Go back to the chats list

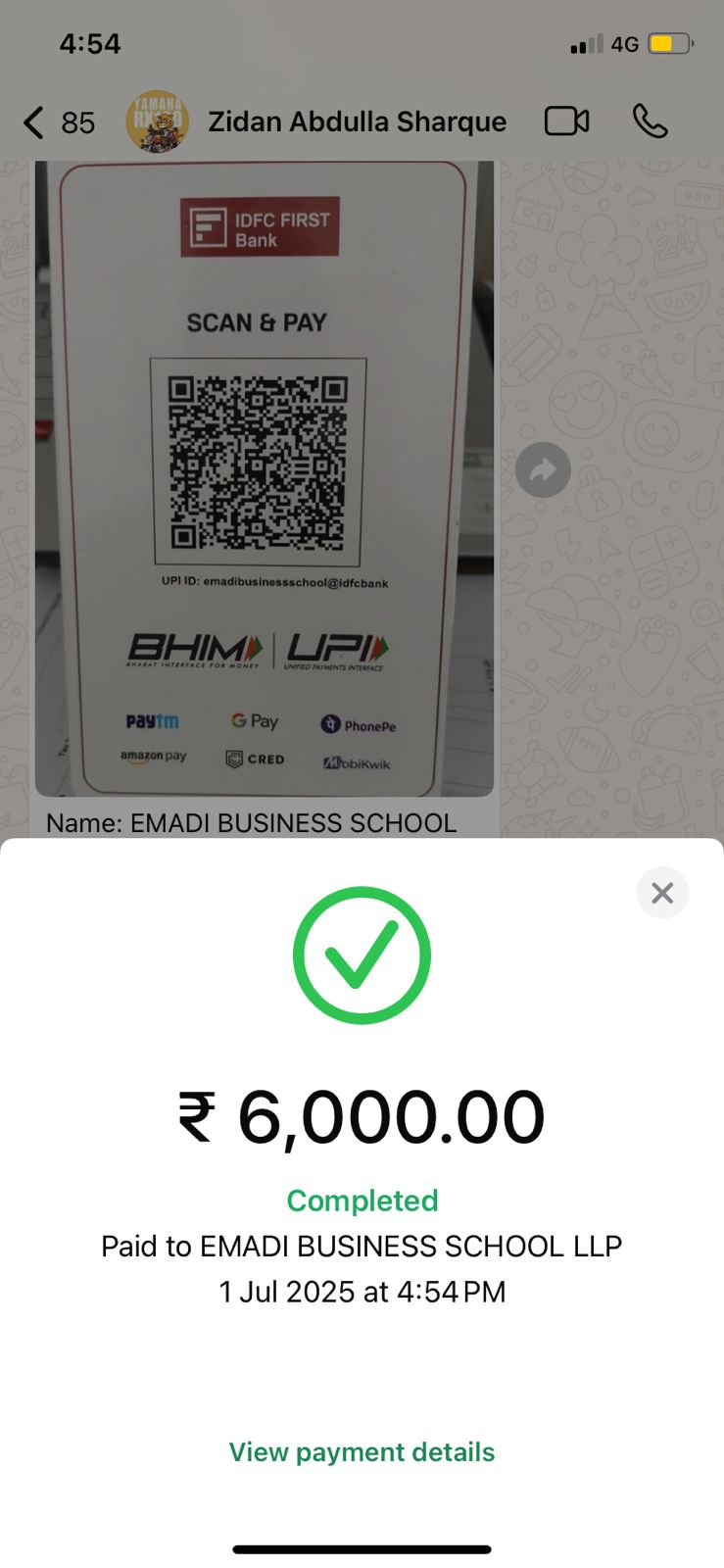coord(35,122)
